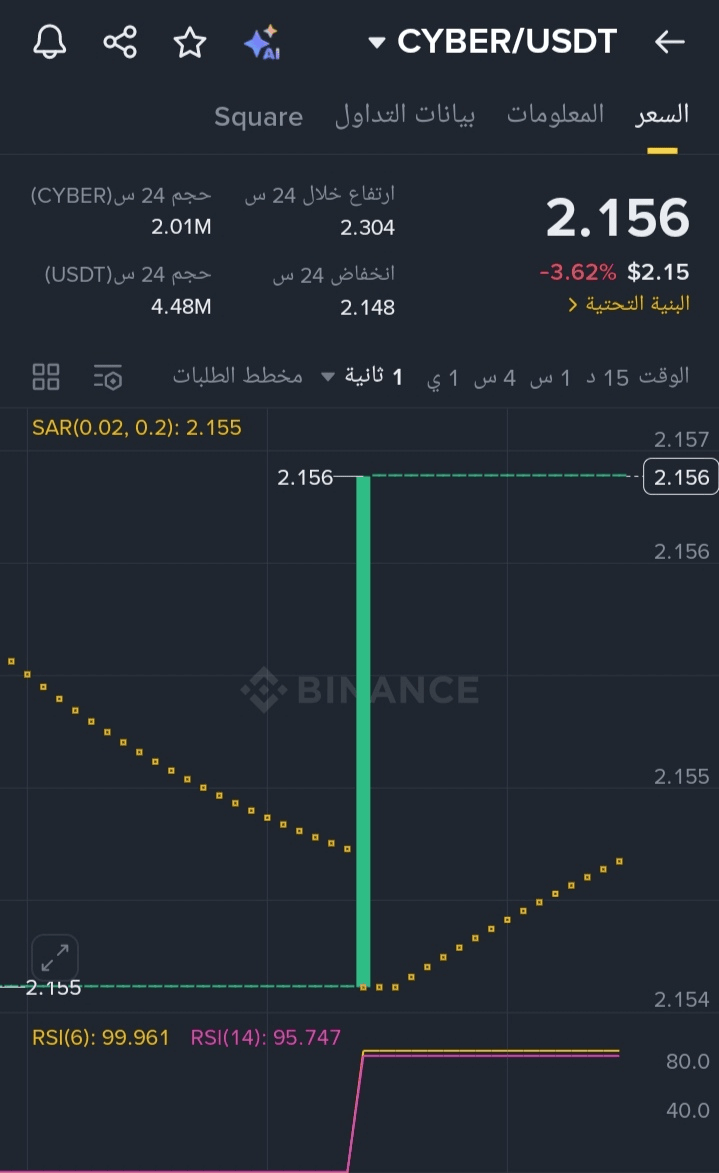
Task: Switch to the بيانات التداول tab
Action: click(x=405, y=115)
